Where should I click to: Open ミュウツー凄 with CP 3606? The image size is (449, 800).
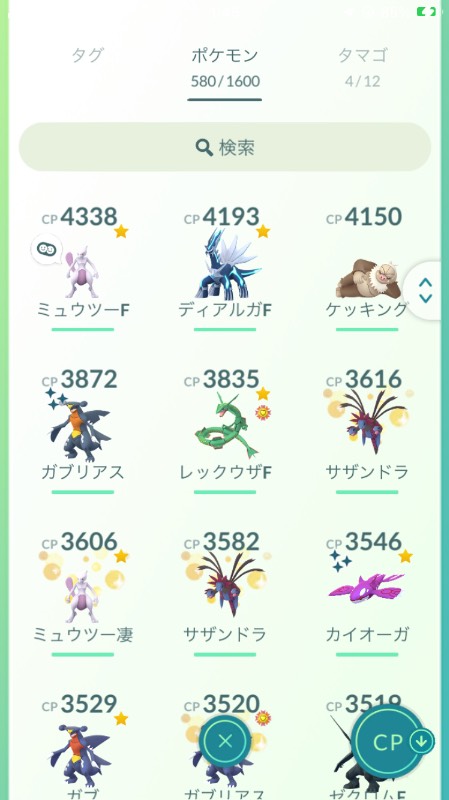coord(83,593)
